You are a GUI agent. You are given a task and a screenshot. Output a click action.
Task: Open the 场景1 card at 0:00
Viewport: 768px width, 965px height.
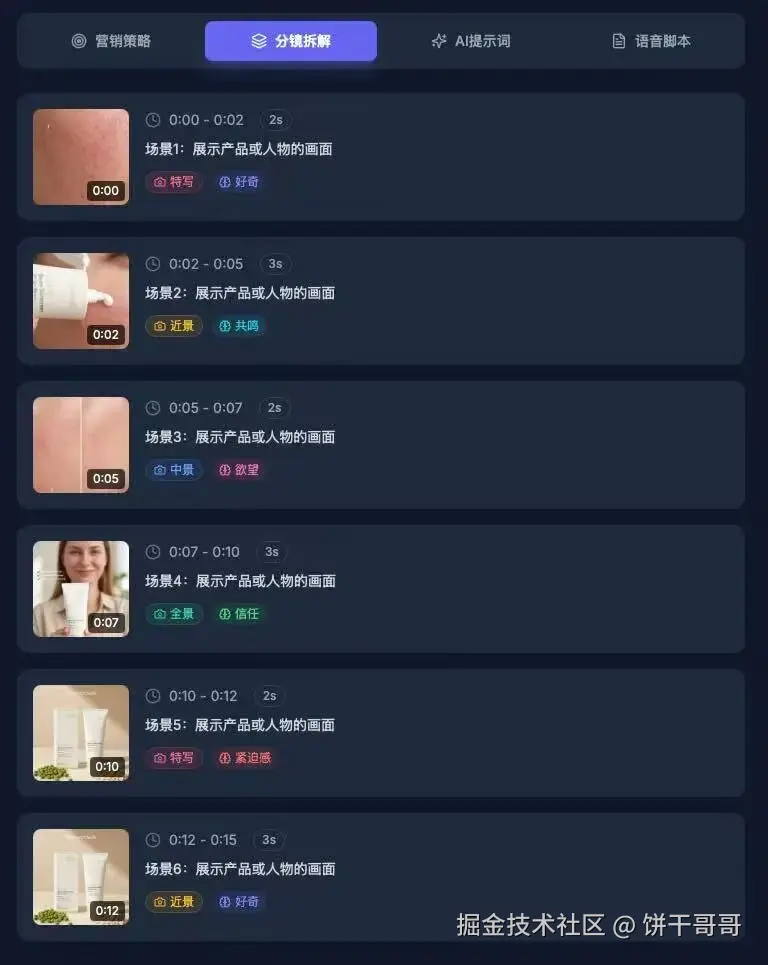(380, 157)
